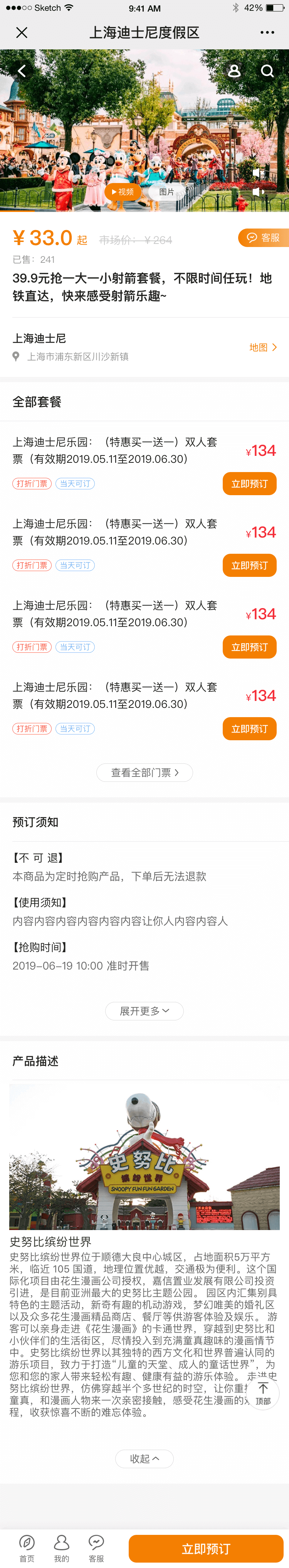Screen dimensions: 289x1568
Task: View all tickets via 查看全部门票
Action: tap(145, 772)
